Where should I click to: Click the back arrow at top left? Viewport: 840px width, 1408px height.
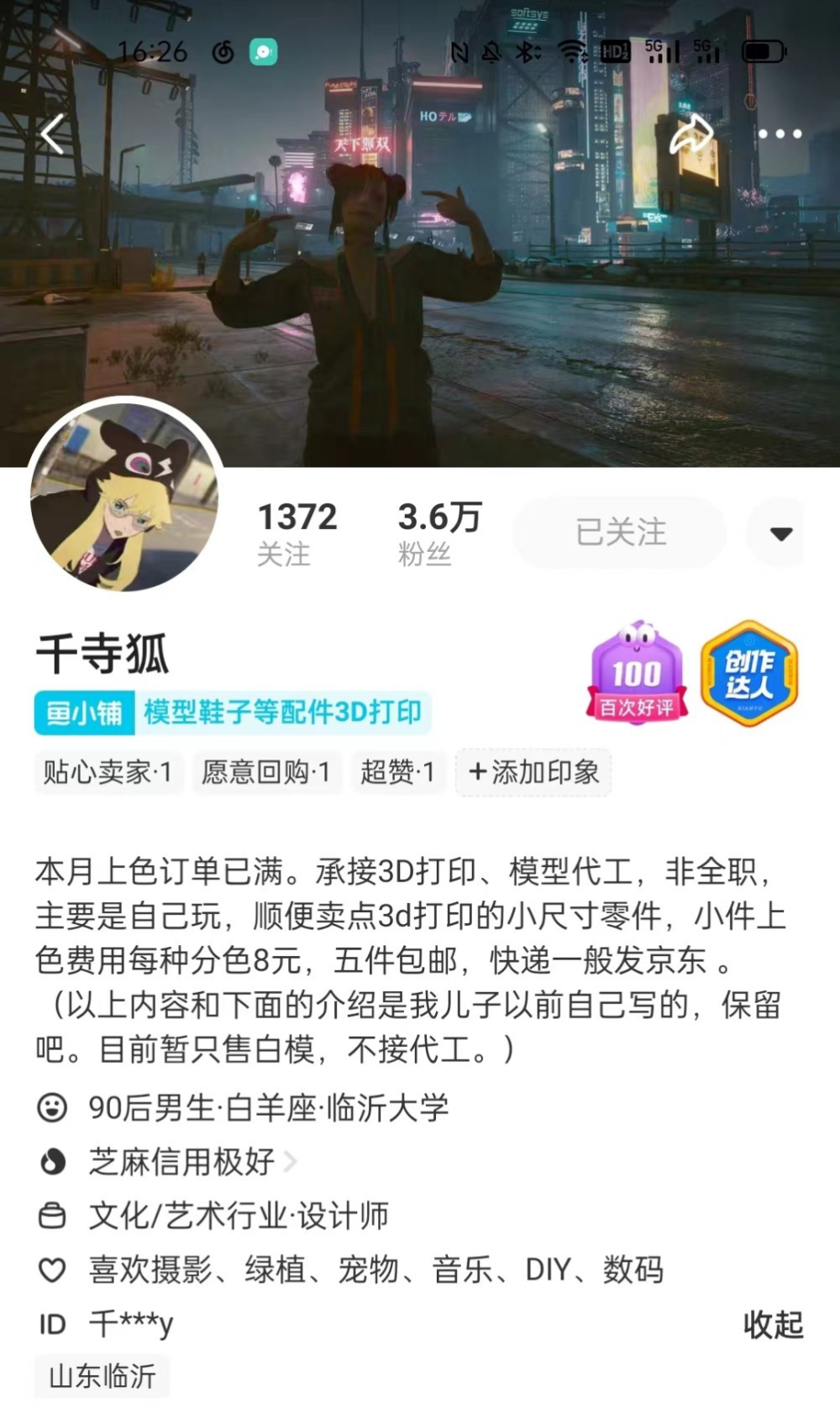[52, 133]
